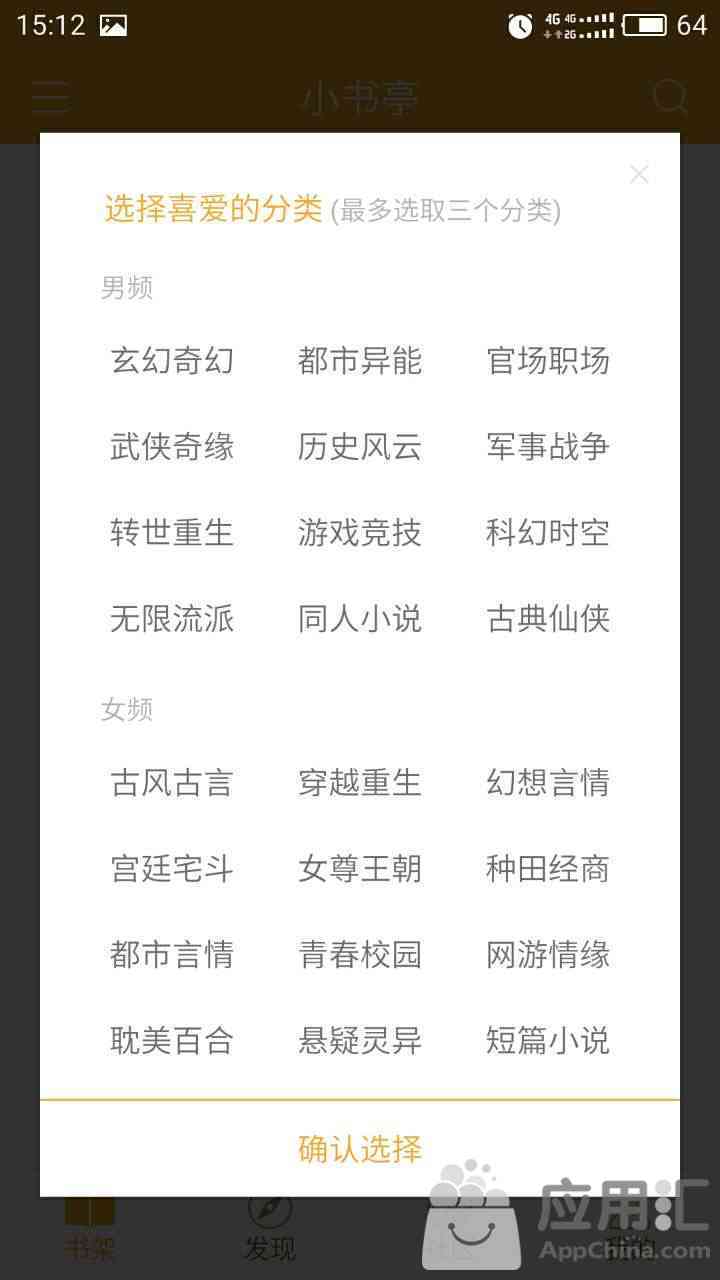Choose the 同人小说 category
Image resolution: width=720 pixels, height=1280 pixels.
[x=360, y=618]
